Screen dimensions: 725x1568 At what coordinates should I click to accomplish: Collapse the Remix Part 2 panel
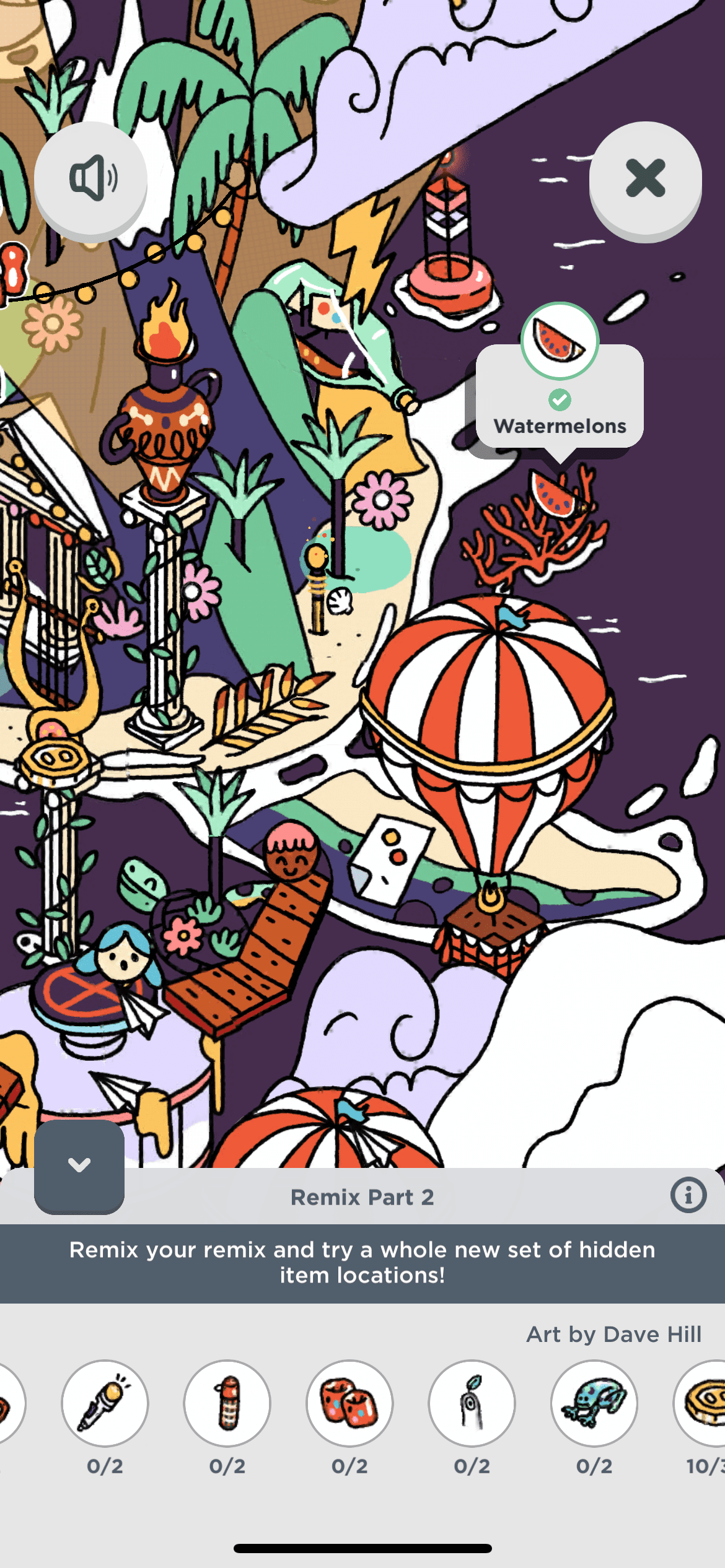coord(79,1165)
